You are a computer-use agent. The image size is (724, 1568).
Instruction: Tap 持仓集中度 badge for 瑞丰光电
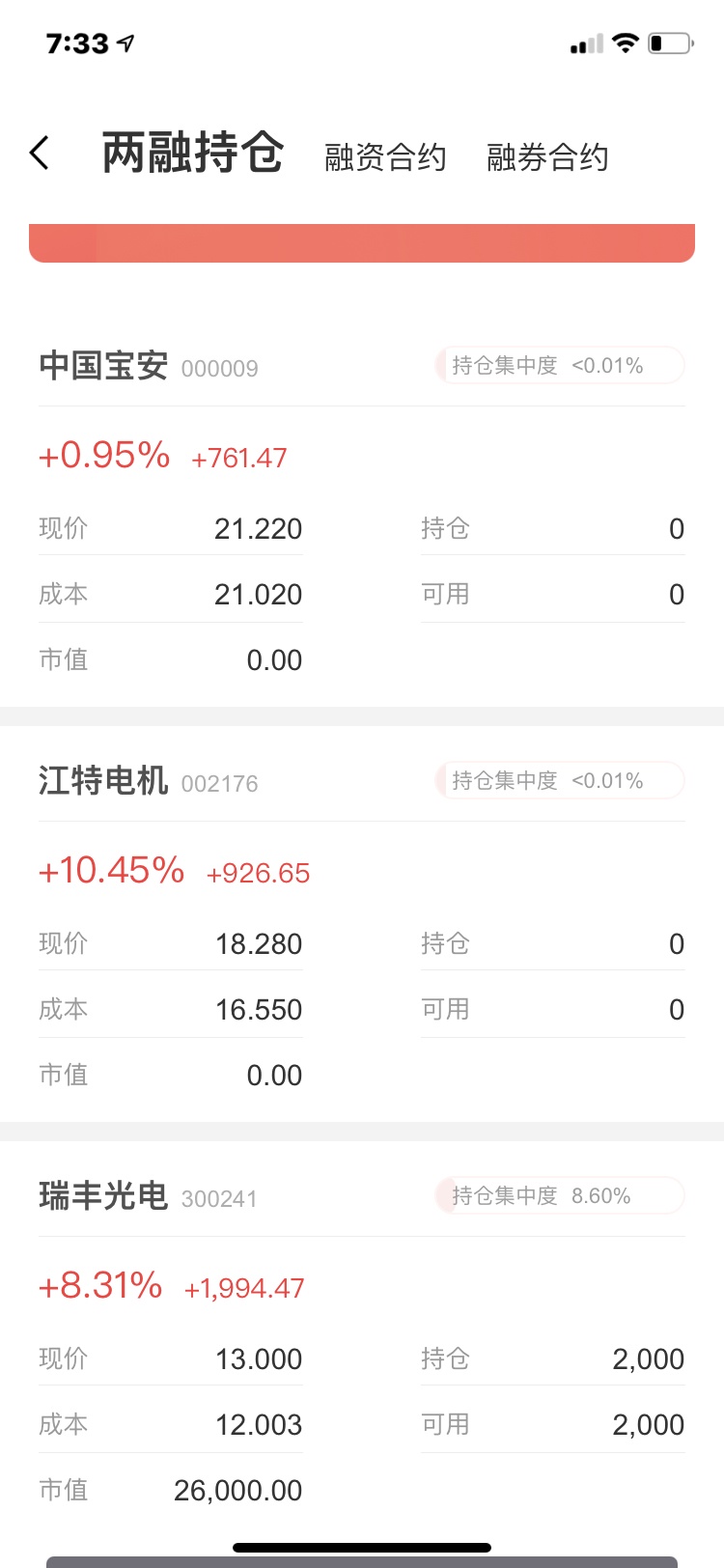click(x=560, y=1195)
